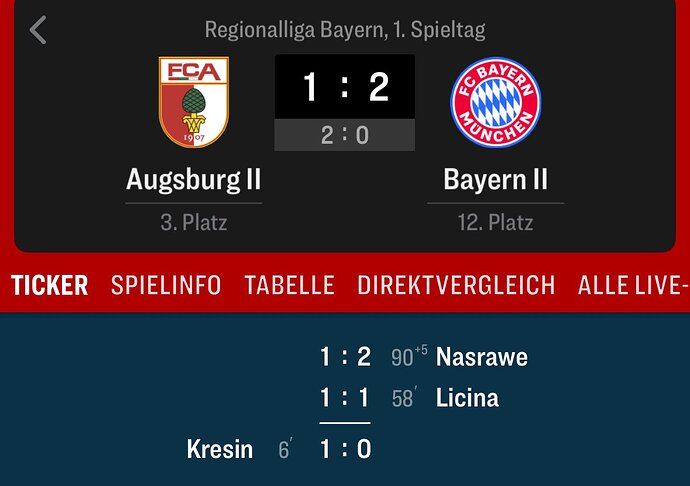Screen dimensions: 690x486
Task: Go back using the top-left arrow
Action: [x=38, y=30]
